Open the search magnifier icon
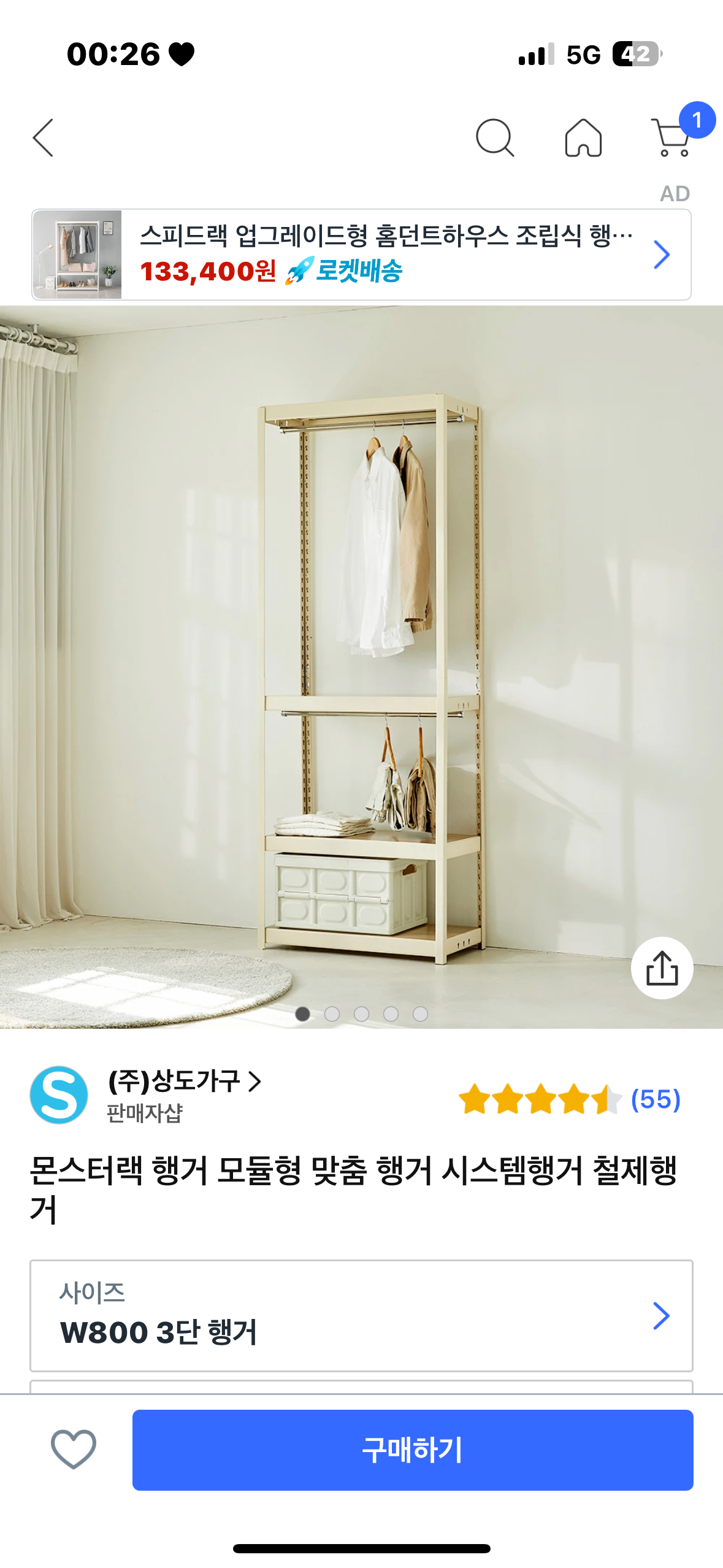The width and height of the screenshot is (723, 1568). 494,138
